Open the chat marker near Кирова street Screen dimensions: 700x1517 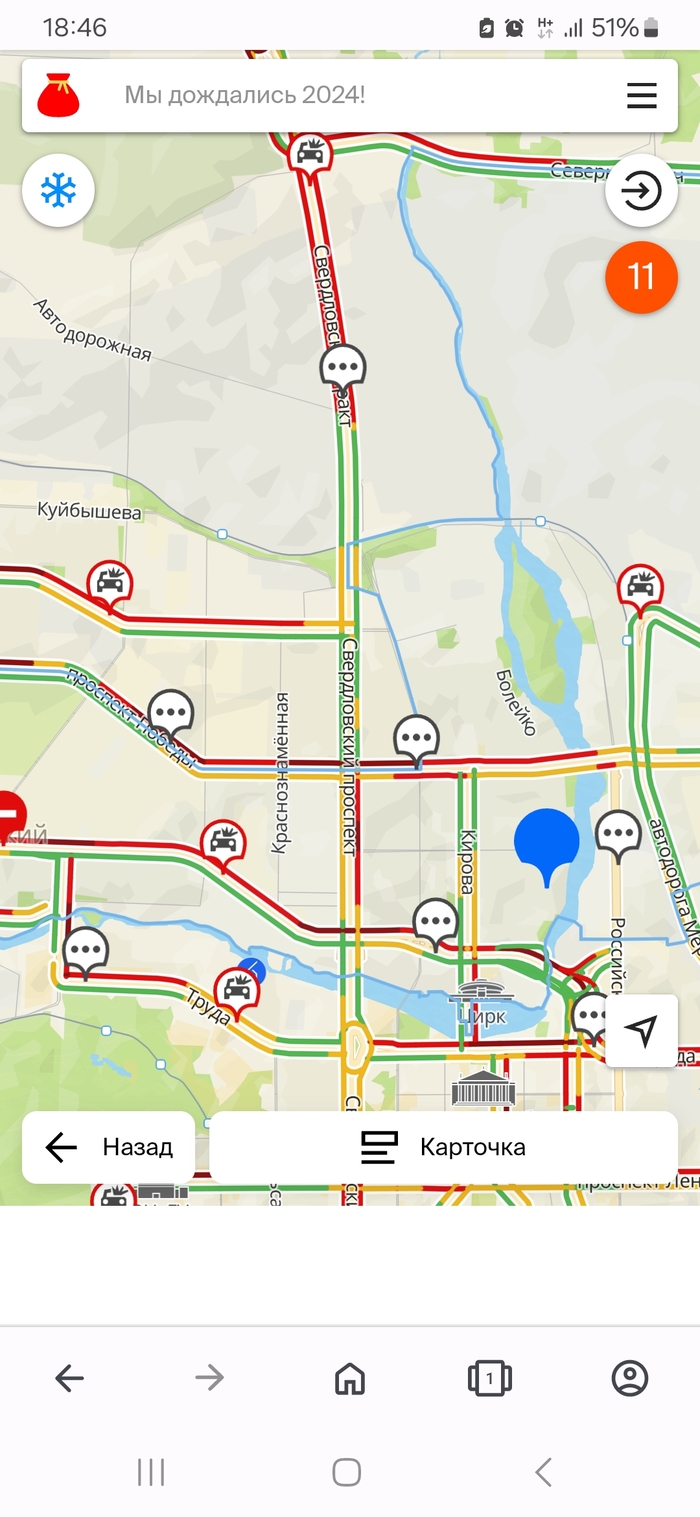click(436, 921)
